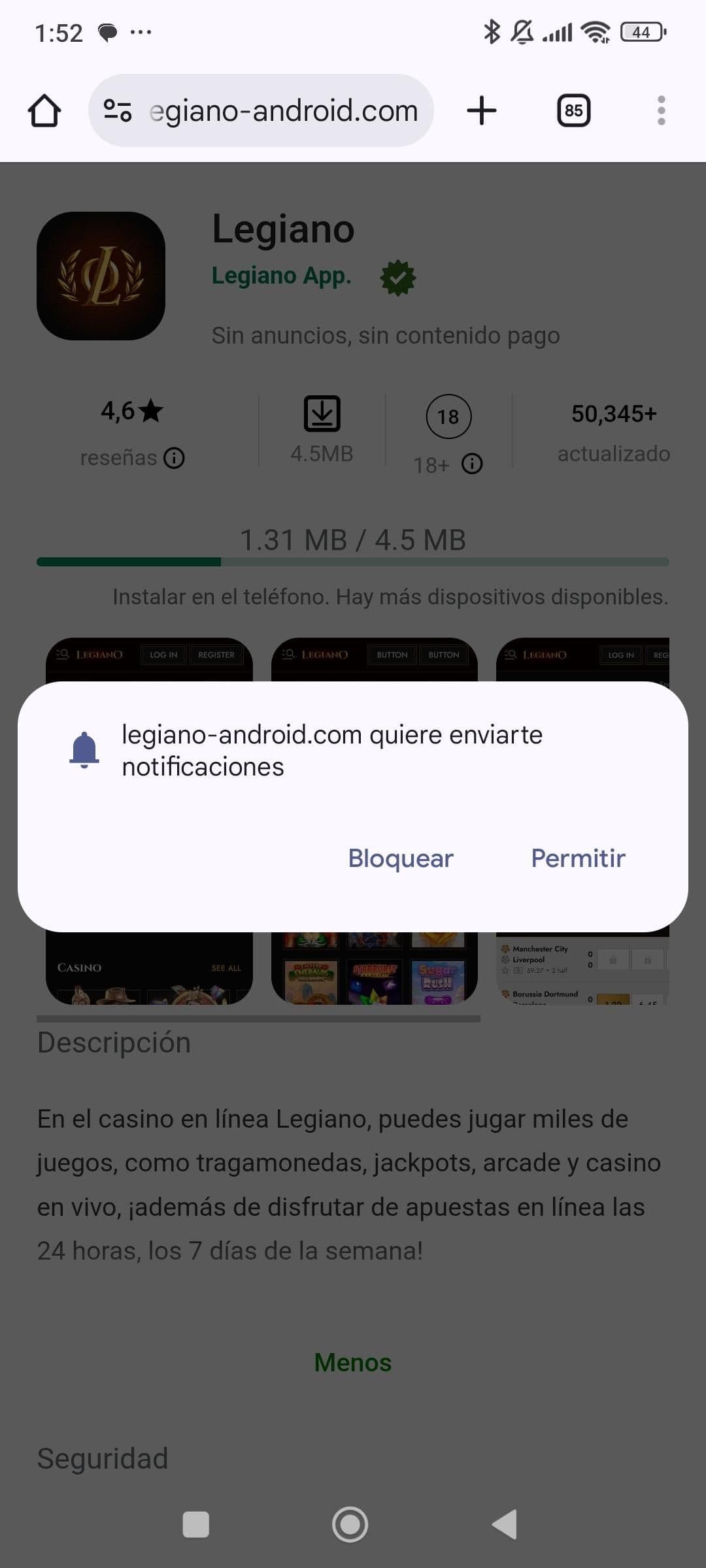Tap the new tab plus icon
Image resolution: width=706 pixels, height=1568 pixels.
coord(482,110)
